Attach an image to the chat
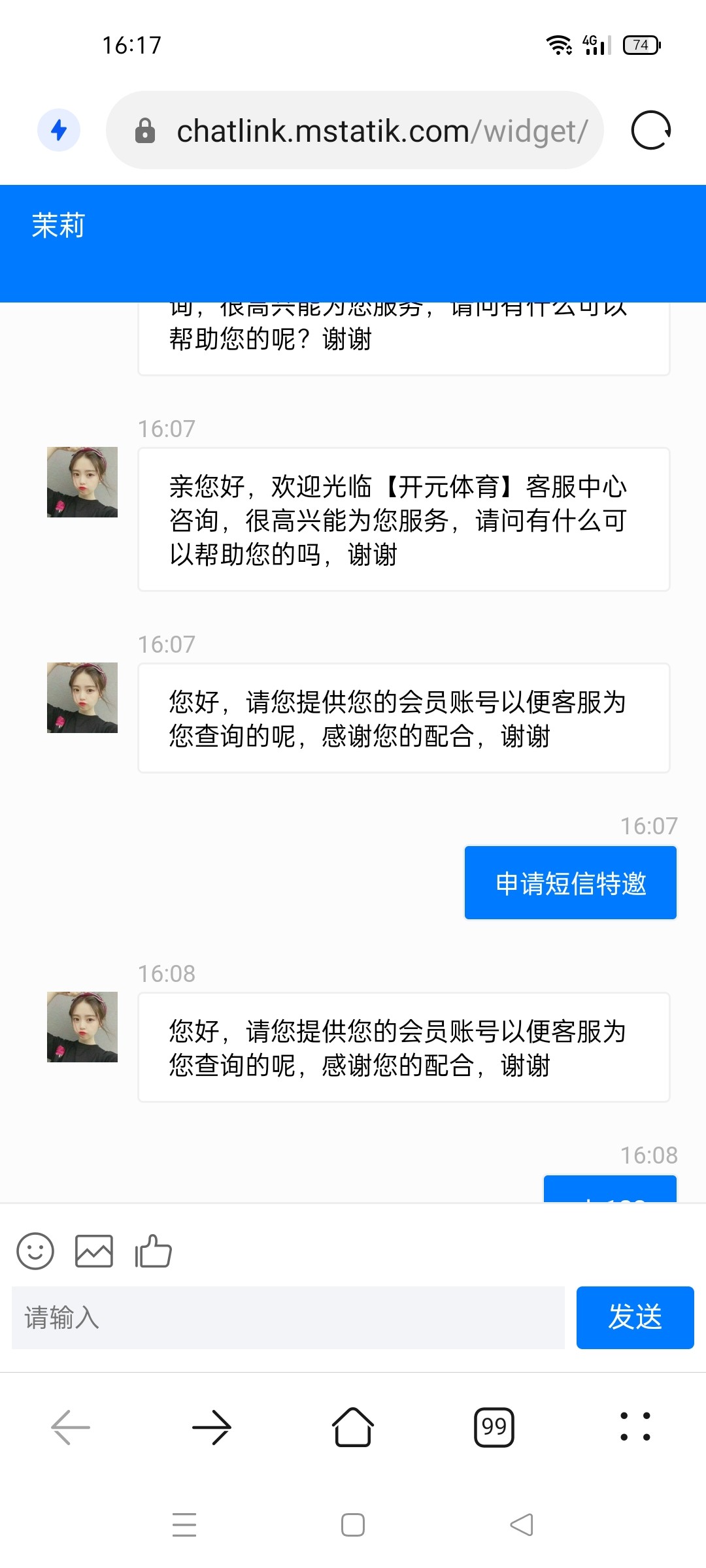This screenshot has height=1568, width=706. click(94, 1251)
